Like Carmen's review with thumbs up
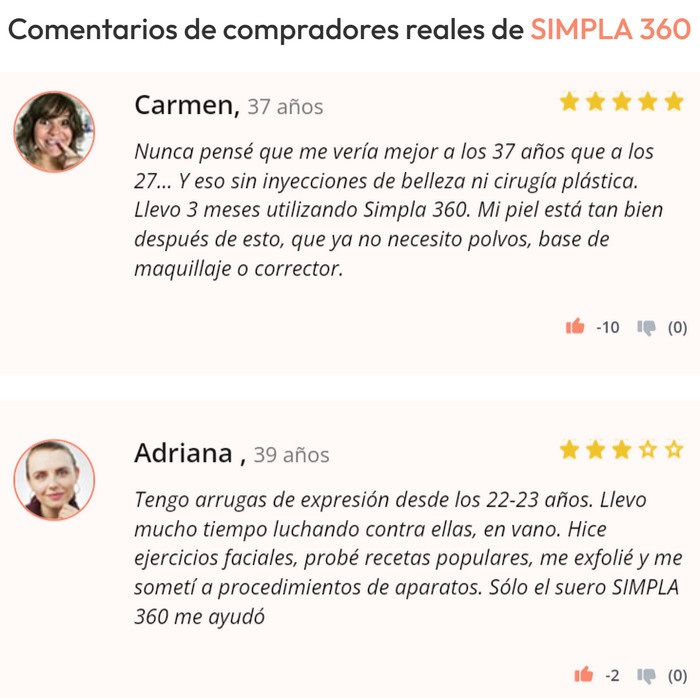Image resolution: width=700 pixels, height=698 pixels. (575, 326)
